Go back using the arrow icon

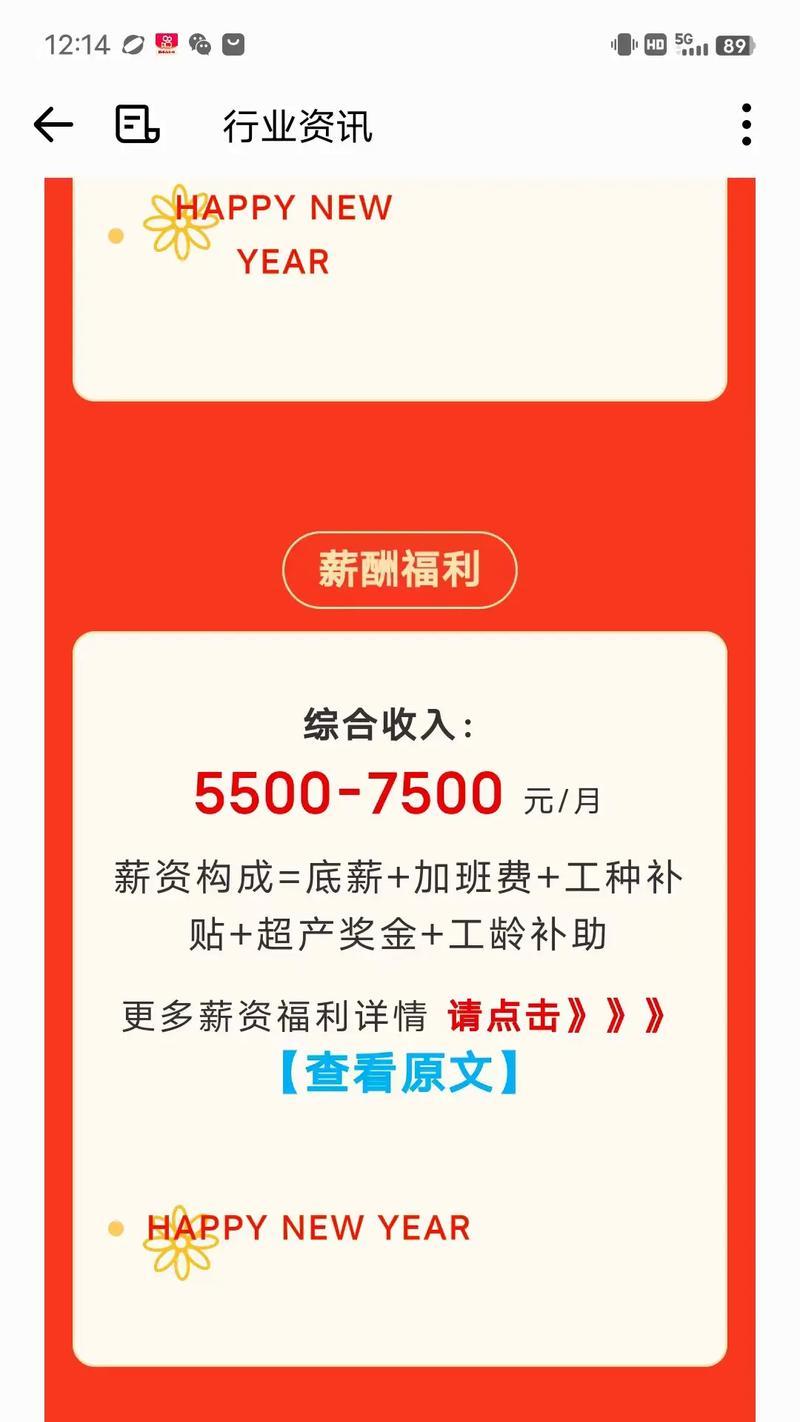pos(53,125)
